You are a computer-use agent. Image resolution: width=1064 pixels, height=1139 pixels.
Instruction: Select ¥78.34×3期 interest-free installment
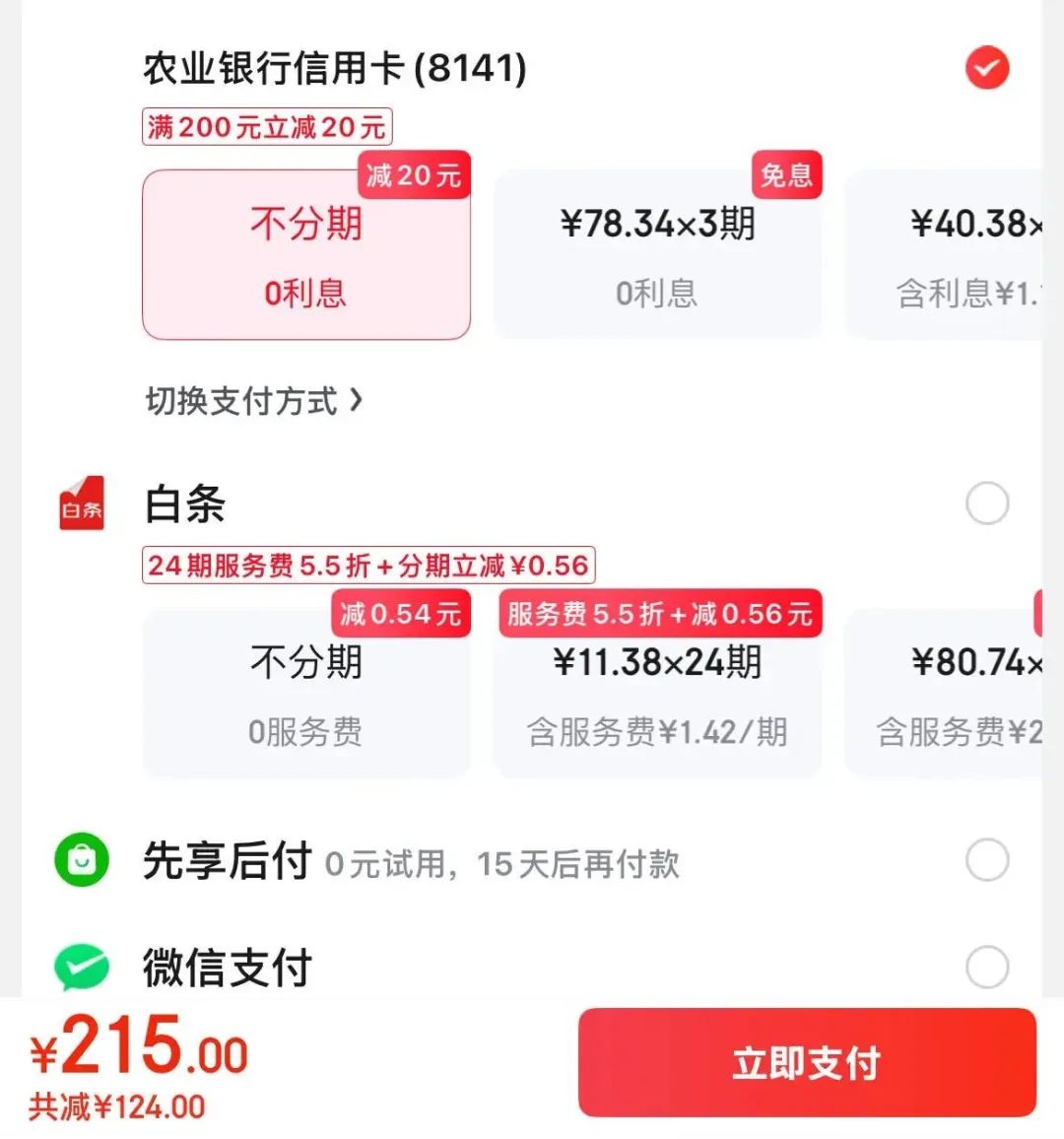point(657,256)
